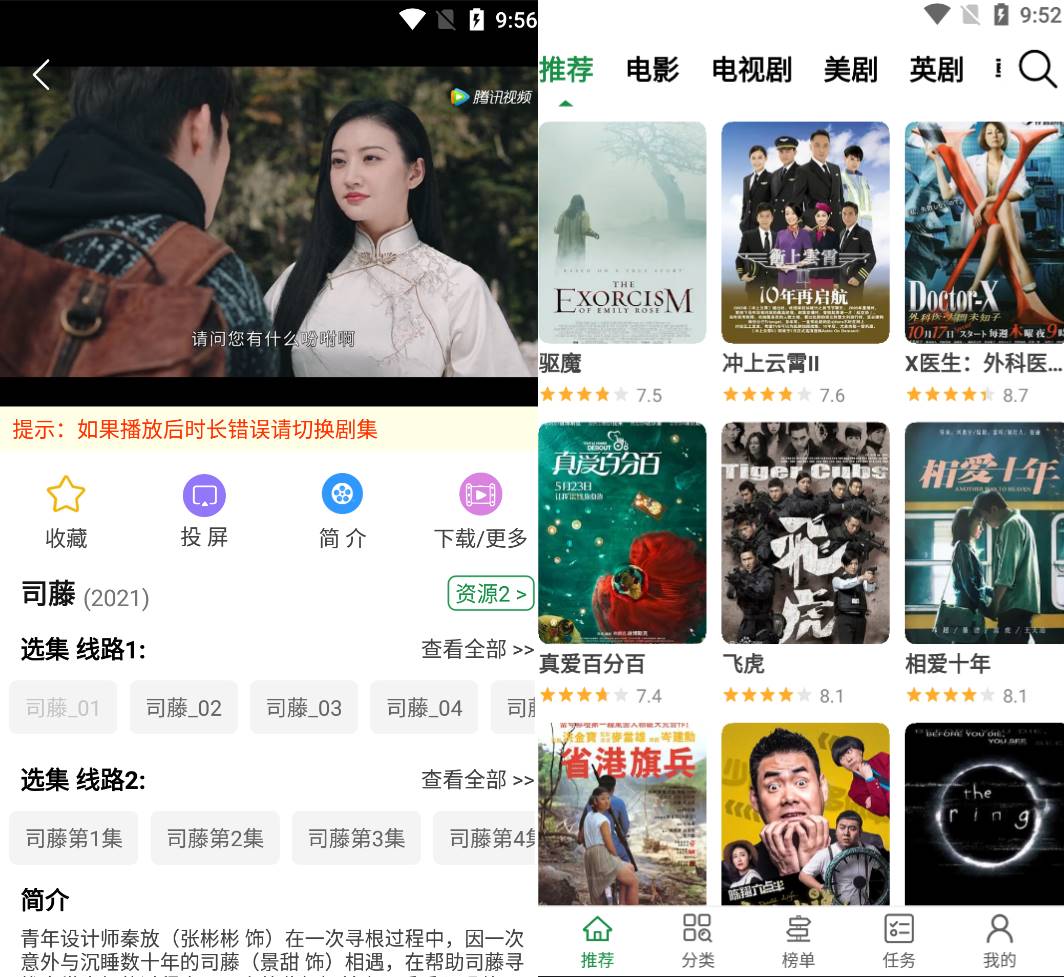The height and width of the screenshot is (977, 1064).
Task: Open the search magnifier icon
Action: (x=1037, y=69)
